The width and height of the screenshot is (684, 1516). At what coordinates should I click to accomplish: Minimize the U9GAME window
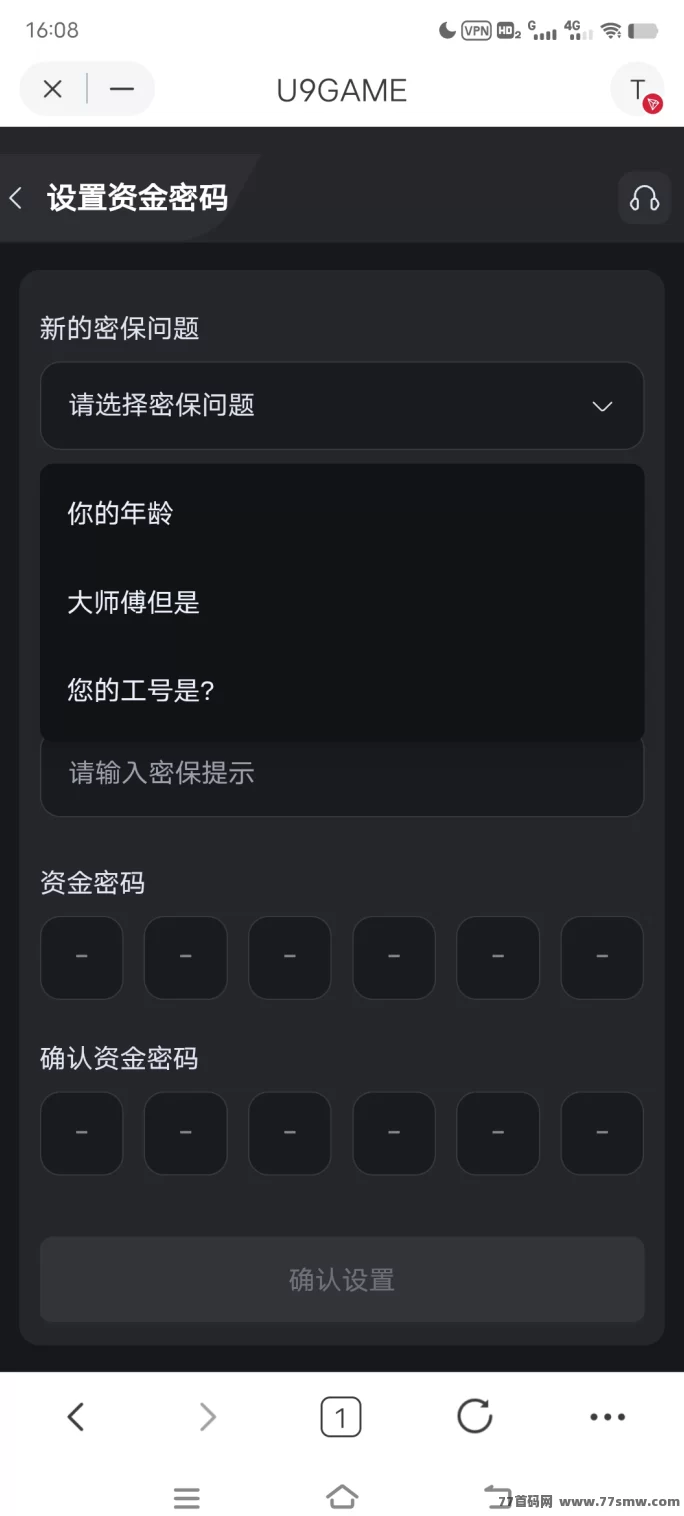coord(122,89)
